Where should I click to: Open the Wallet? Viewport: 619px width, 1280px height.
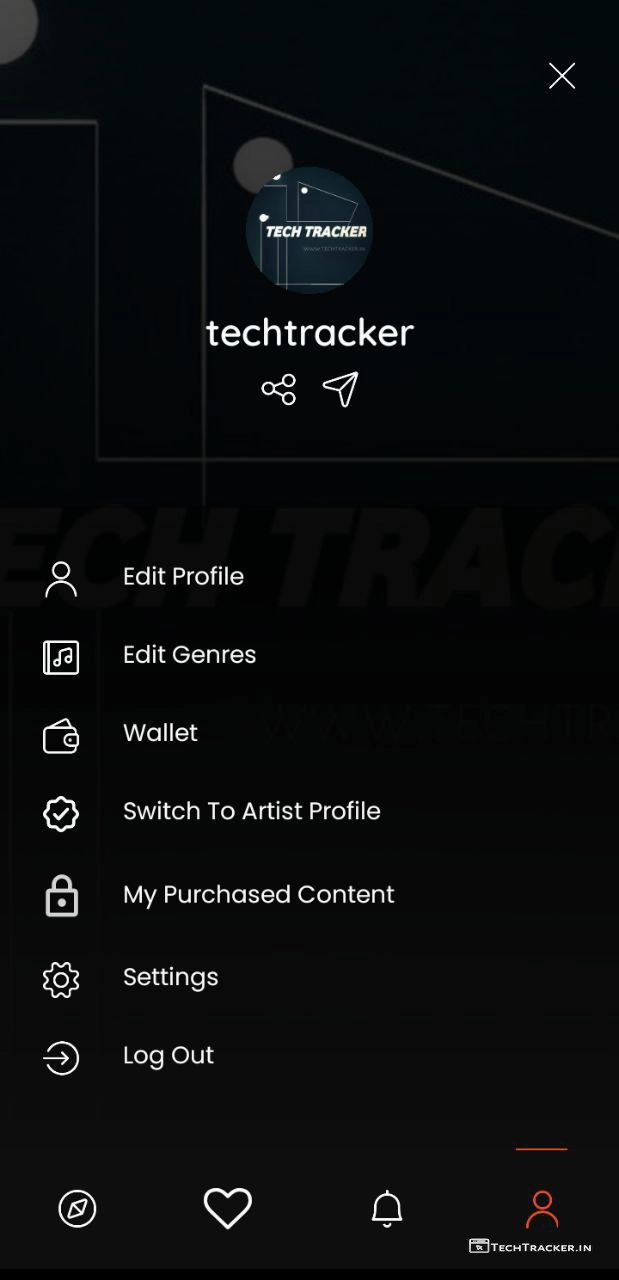pos(160,733)
